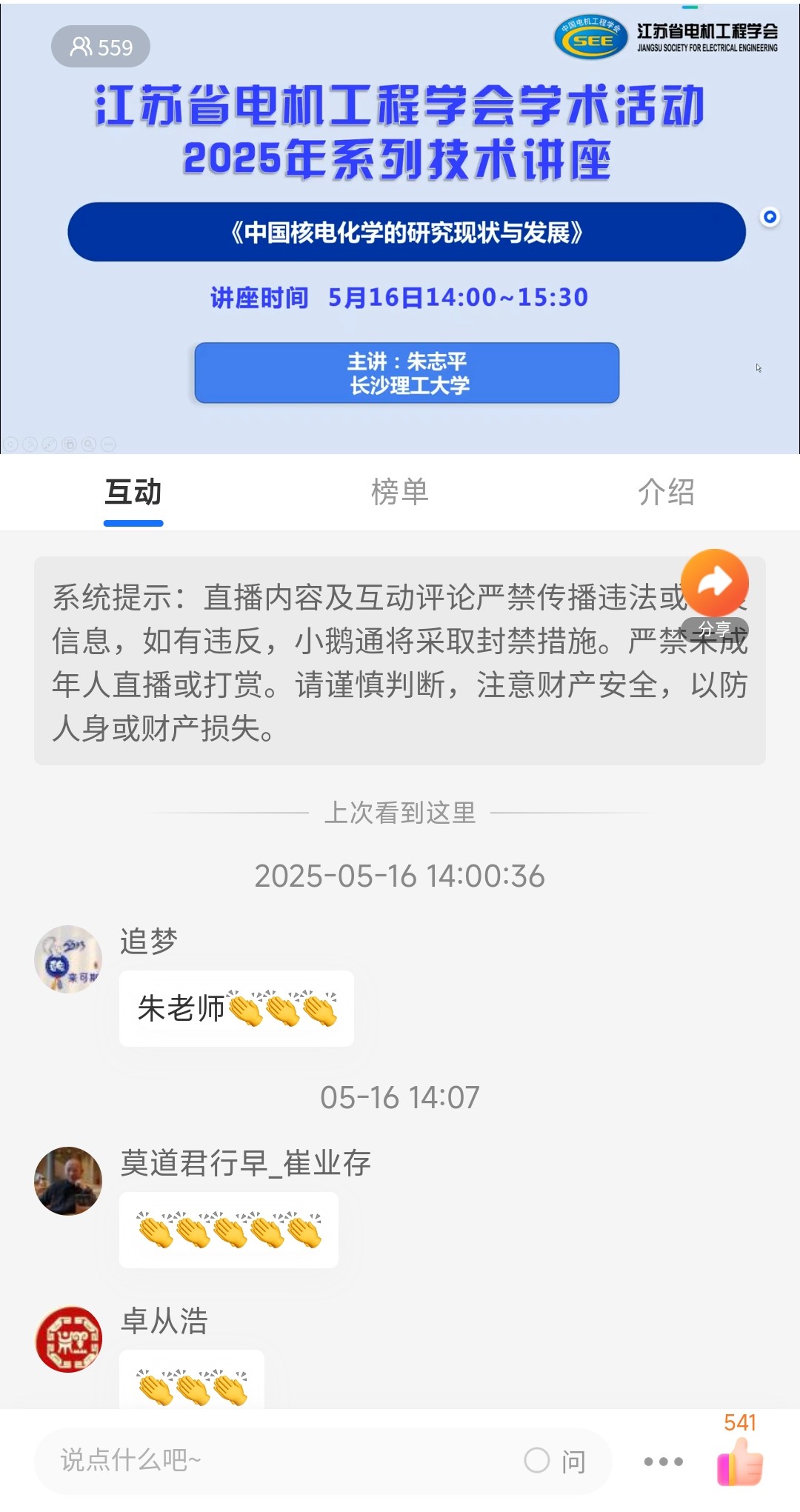Select the 互动 tab

(x=133, y=493)
